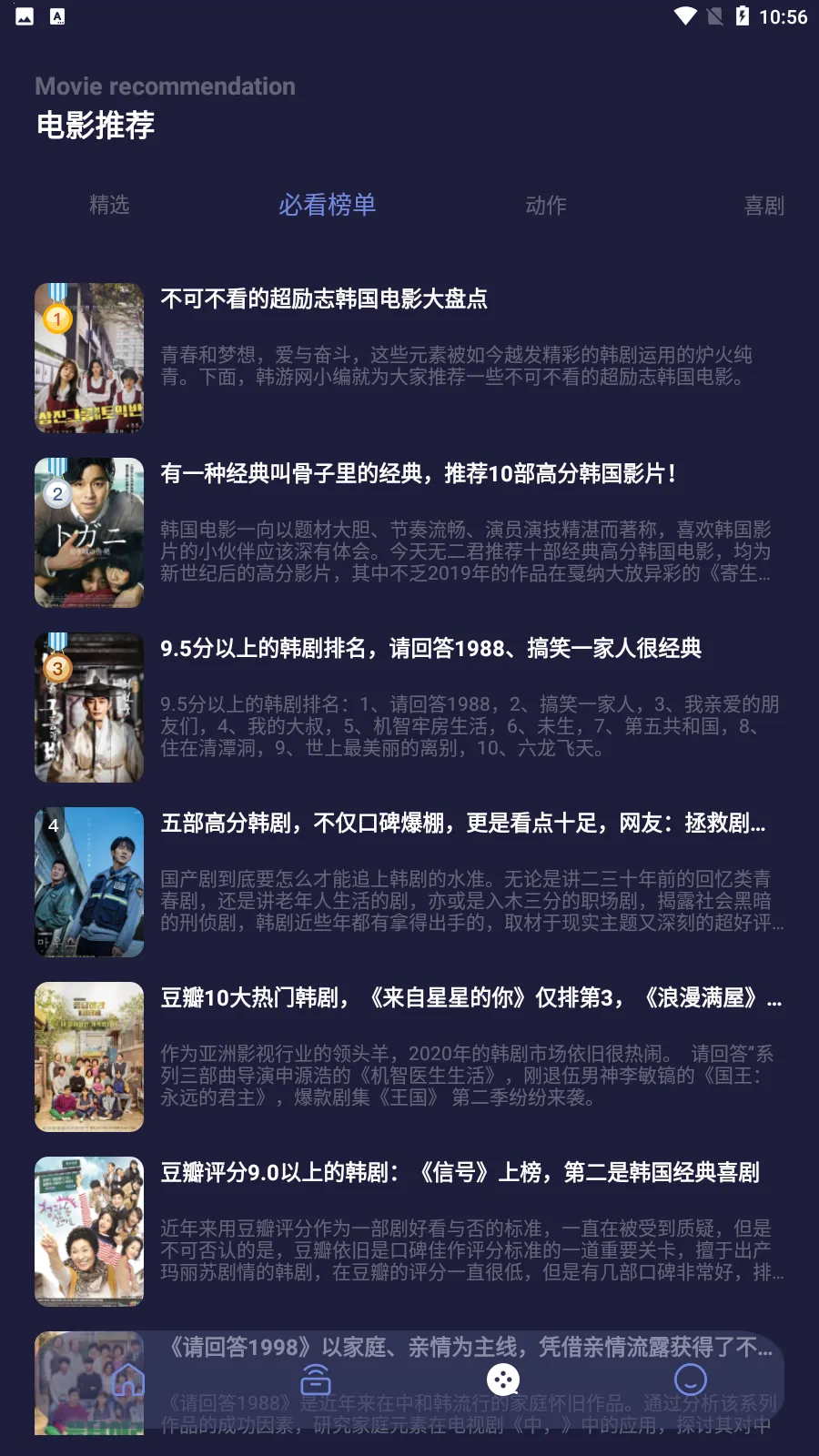Open the casting screen icon in bottom bar
This screenshot has width=819, height=1456.
[x=316, y=1380]
